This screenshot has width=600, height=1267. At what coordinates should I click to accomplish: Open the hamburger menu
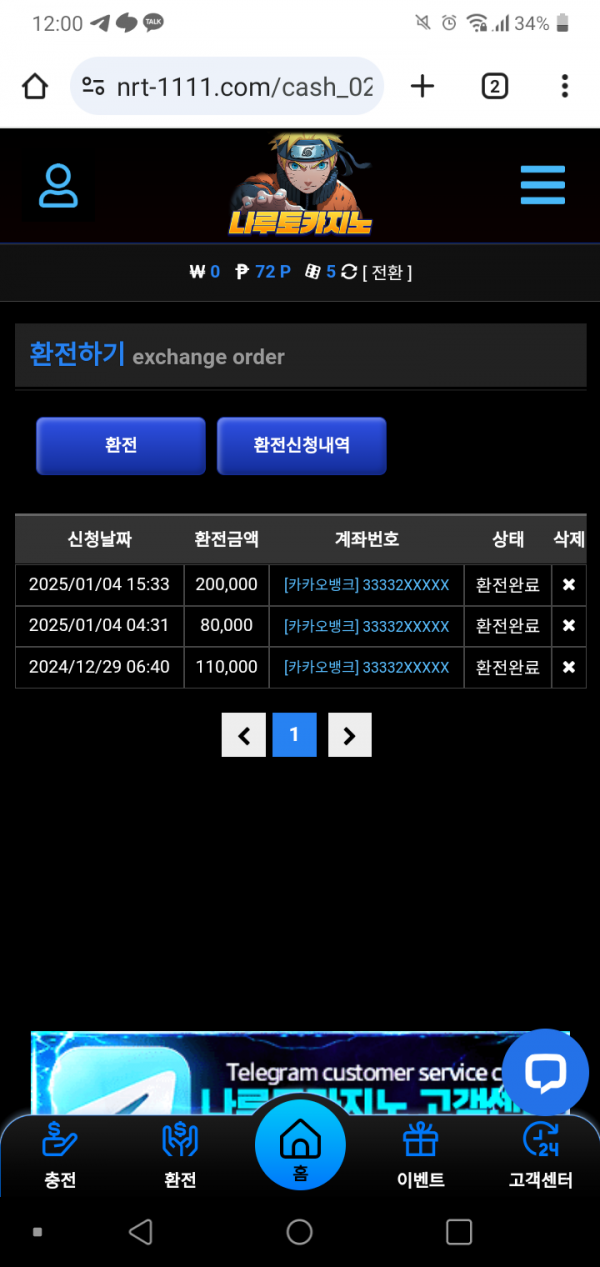click(x=543, y=185)
